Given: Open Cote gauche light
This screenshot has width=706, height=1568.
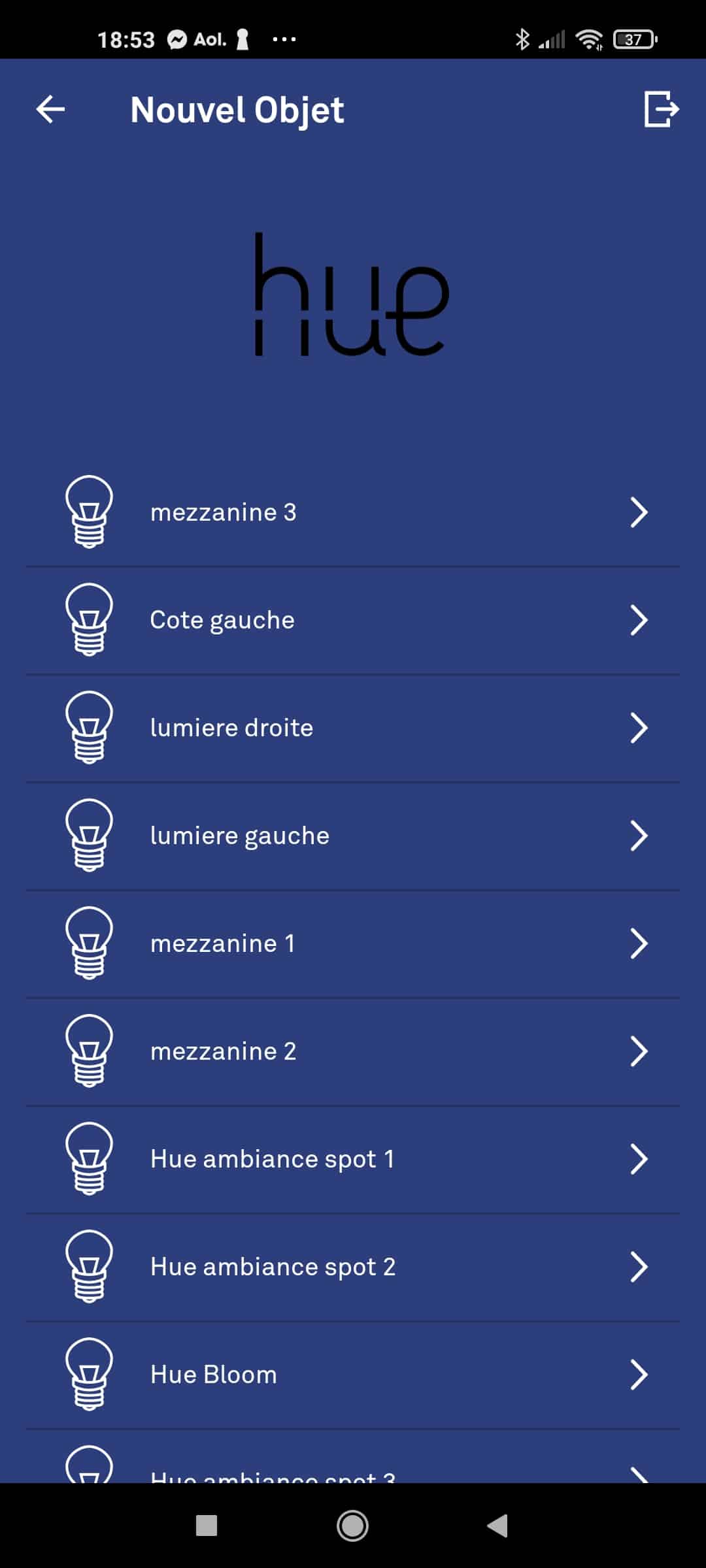Looking at the screenshot, I should pyautogui.click(x=353, y=621).
